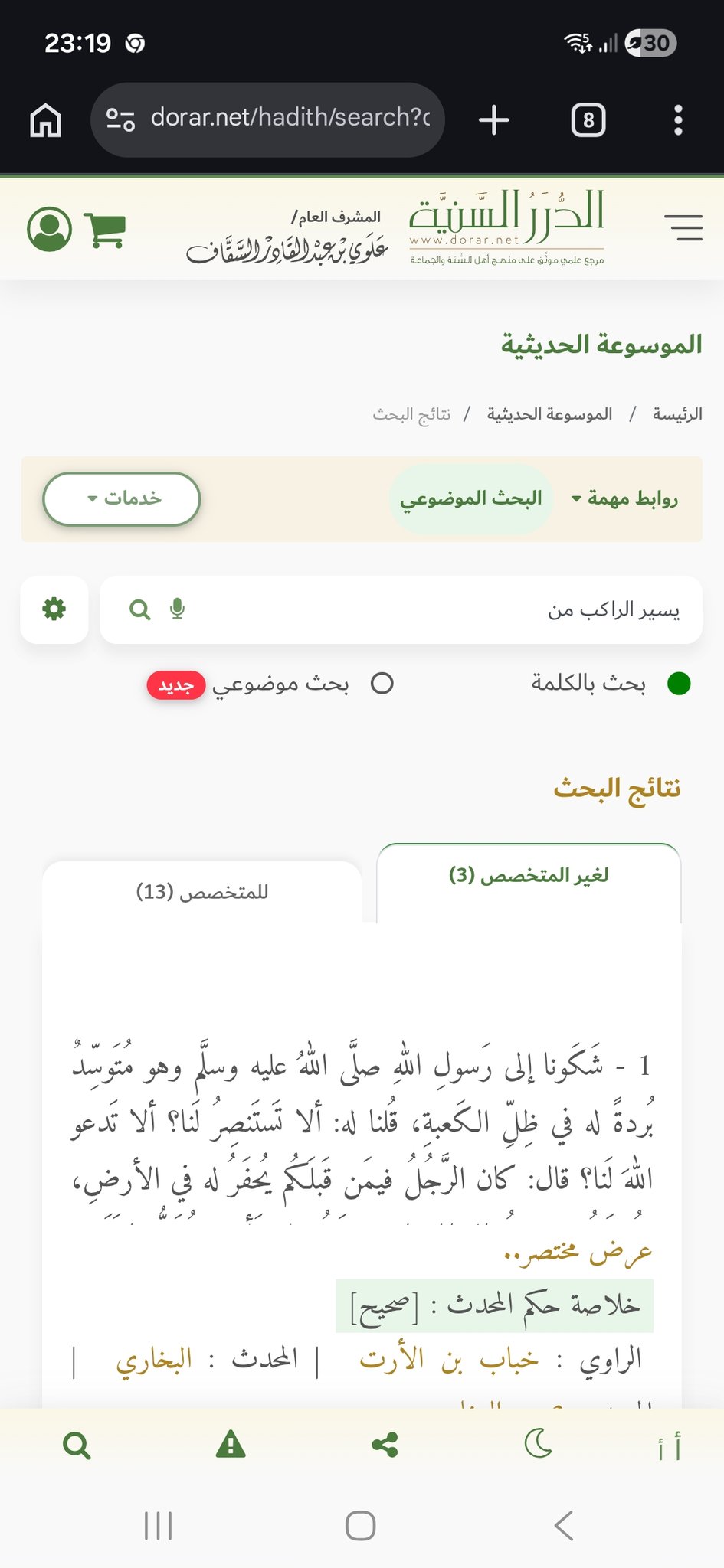Select بحث بالكلمة radio option
Screen dimensions: 724x1568
pos(678,683)
